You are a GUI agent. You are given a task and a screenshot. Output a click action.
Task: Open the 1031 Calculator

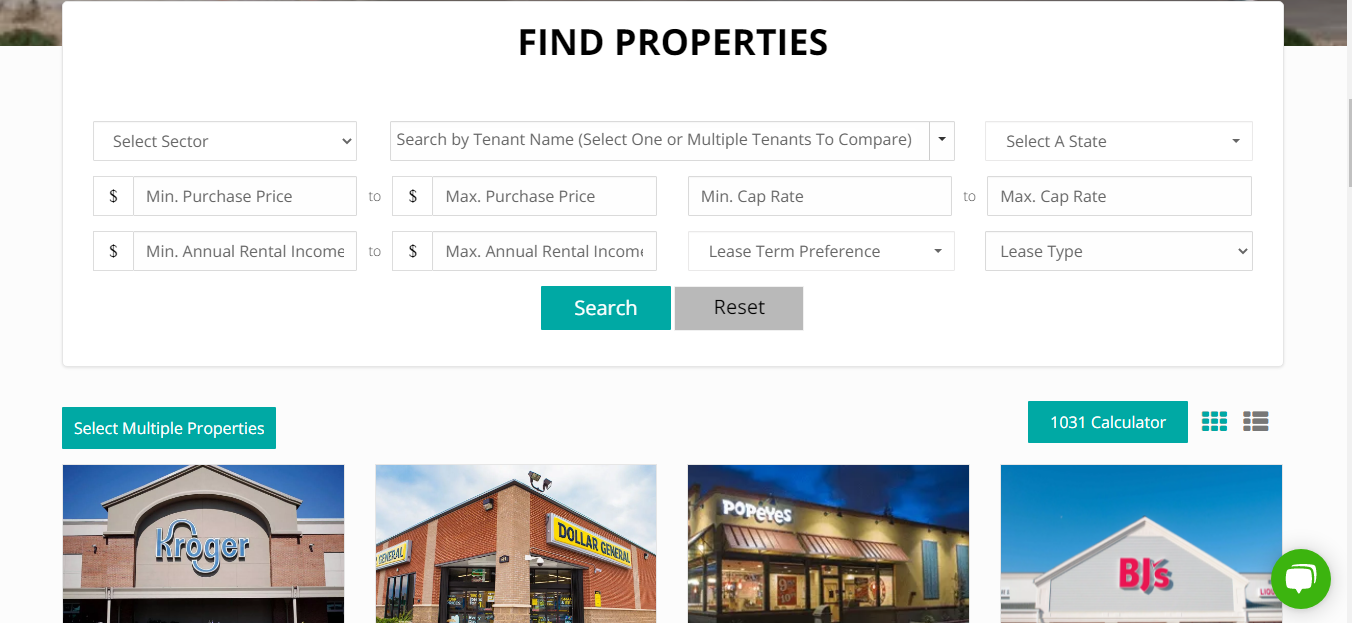(x=1107, y=422)
